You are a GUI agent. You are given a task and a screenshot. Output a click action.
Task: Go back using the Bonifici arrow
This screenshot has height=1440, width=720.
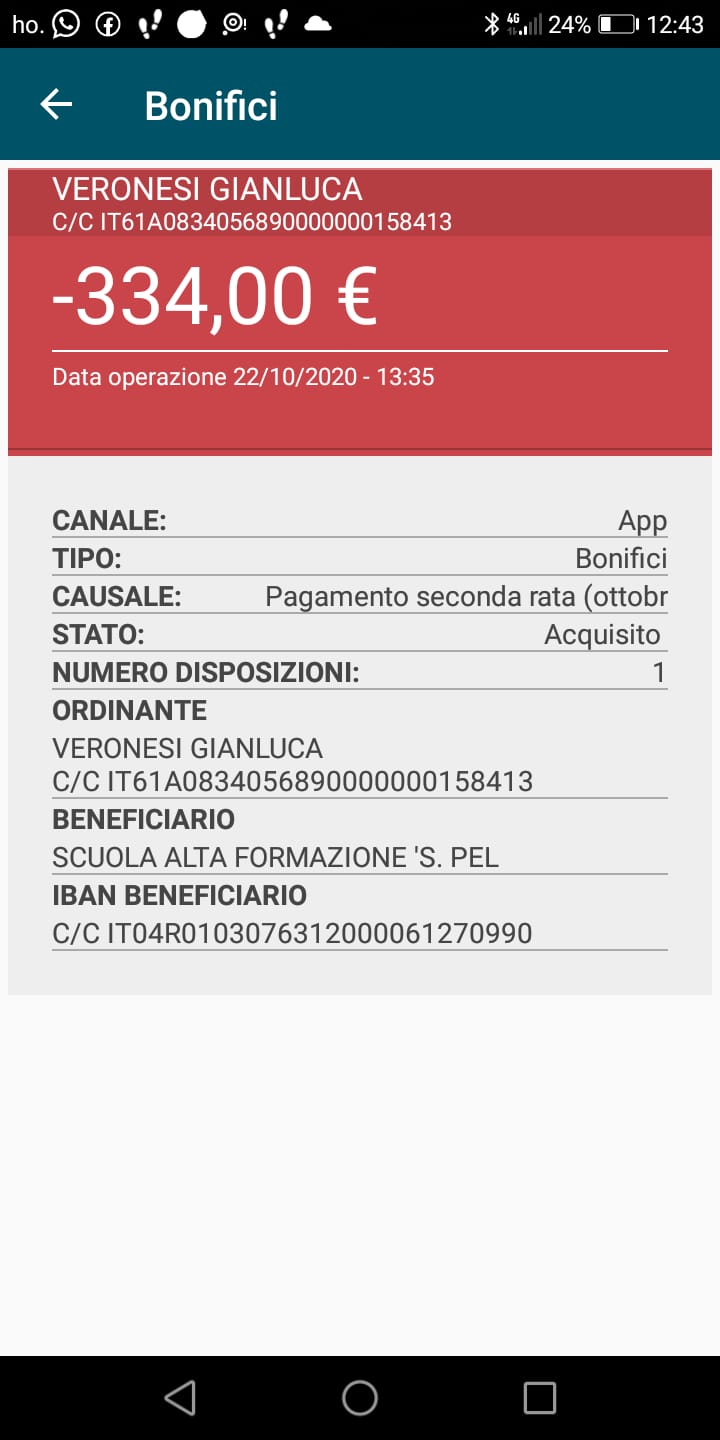56,104
